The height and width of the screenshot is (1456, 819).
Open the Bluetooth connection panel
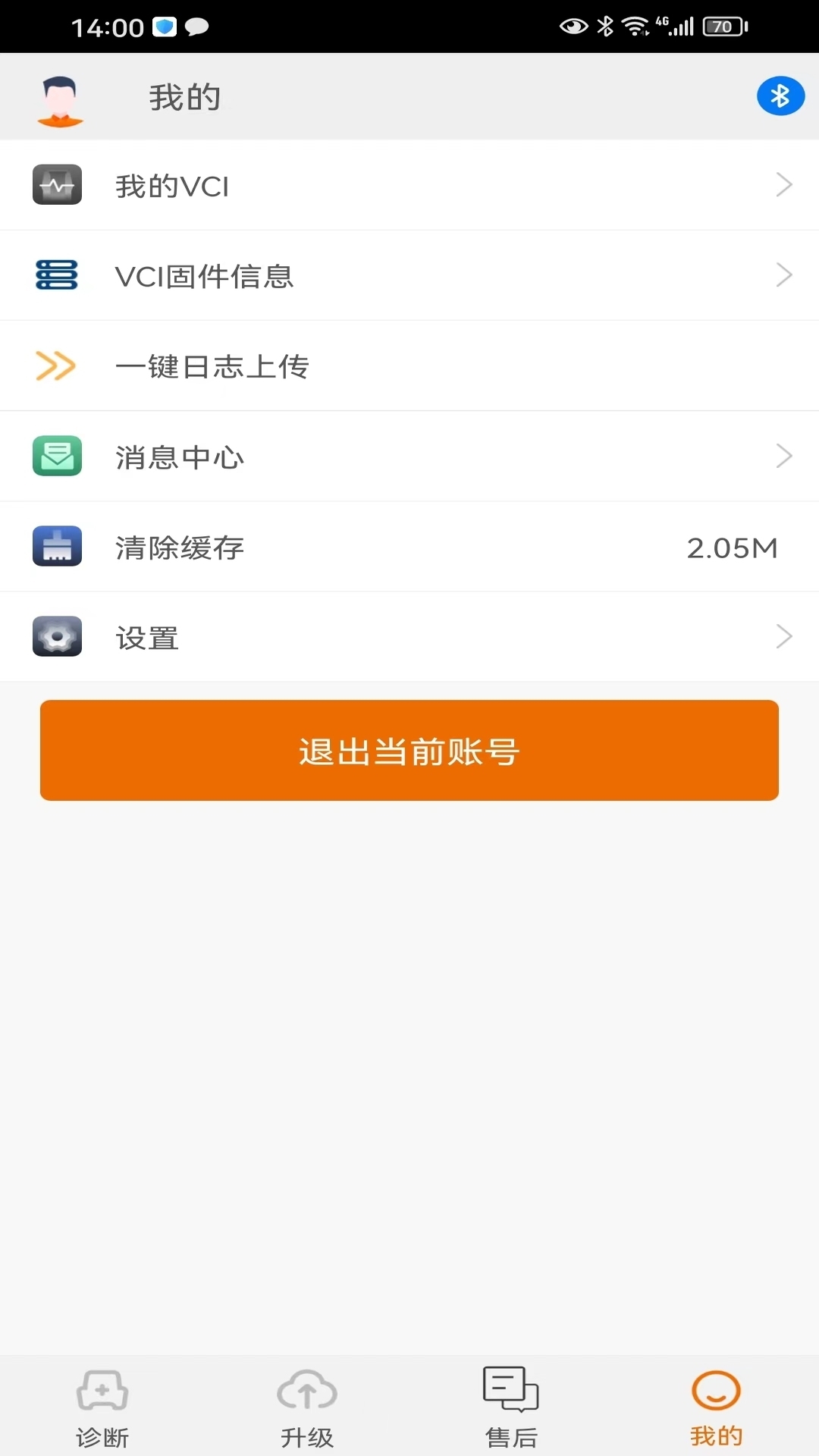(x=780, y=96)
